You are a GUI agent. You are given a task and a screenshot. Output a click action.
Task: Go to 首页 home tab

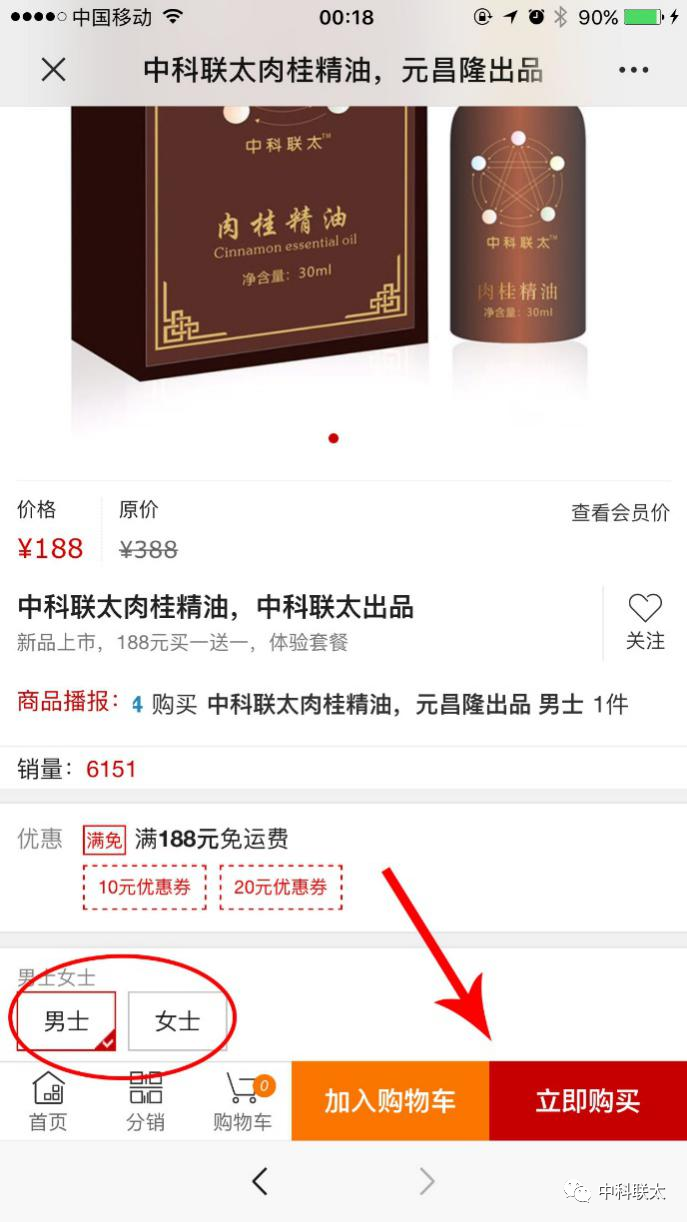(48, 1101)
